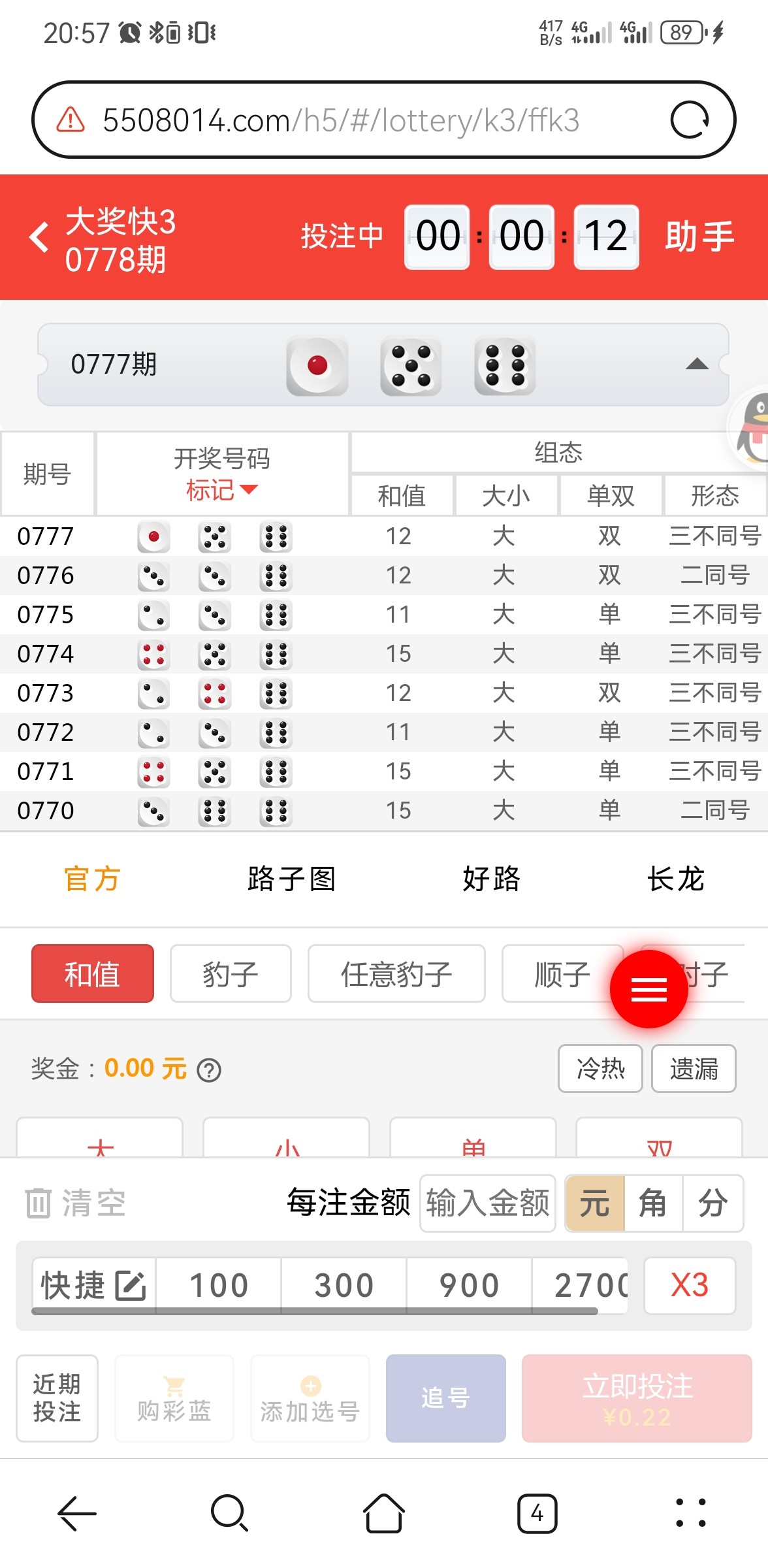Focus the 输入金额 amount field
This screenshot has width=768, height=1568.
pos(487,1203)
